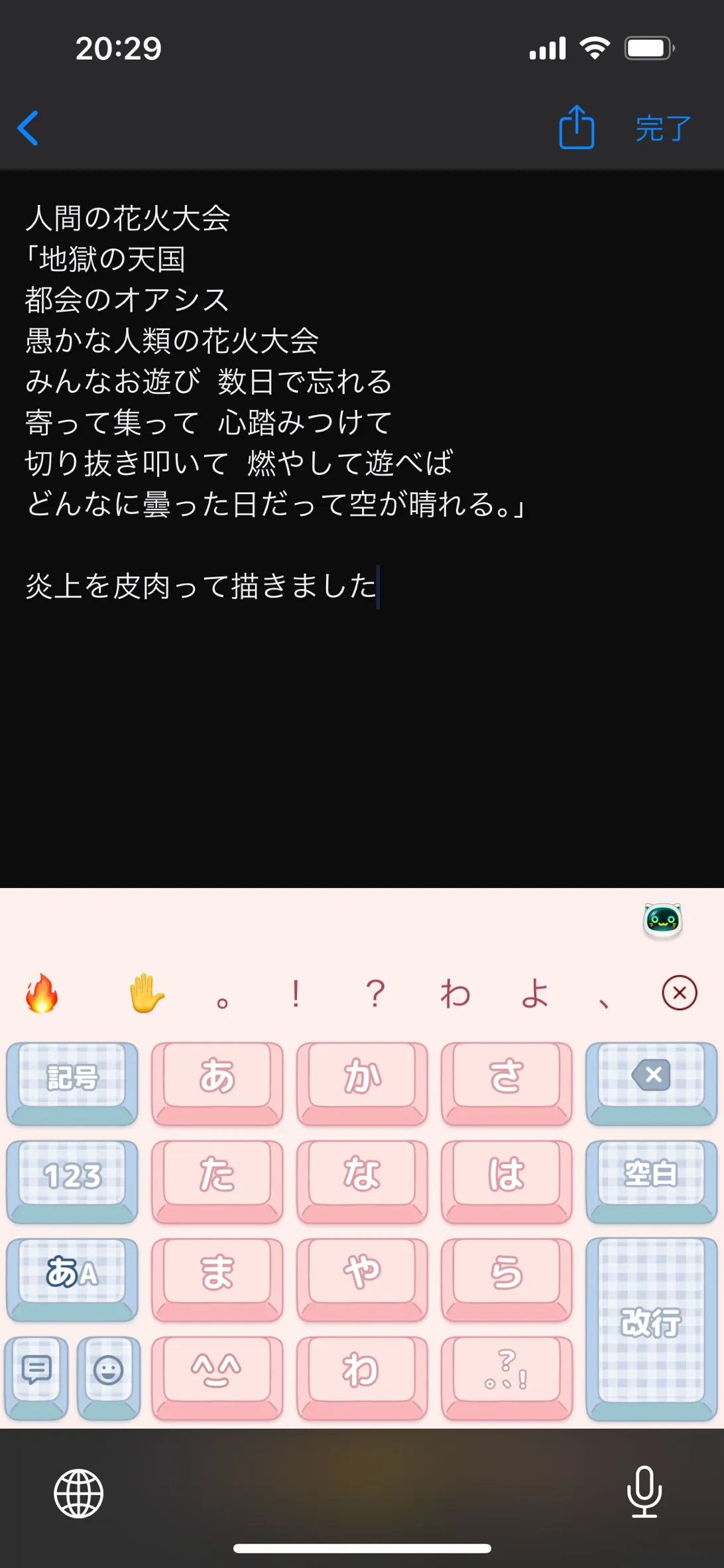Viewport: 724px width, 1568px height.
Task: Open the phrase message key
Action: [x=36, y=1377]
